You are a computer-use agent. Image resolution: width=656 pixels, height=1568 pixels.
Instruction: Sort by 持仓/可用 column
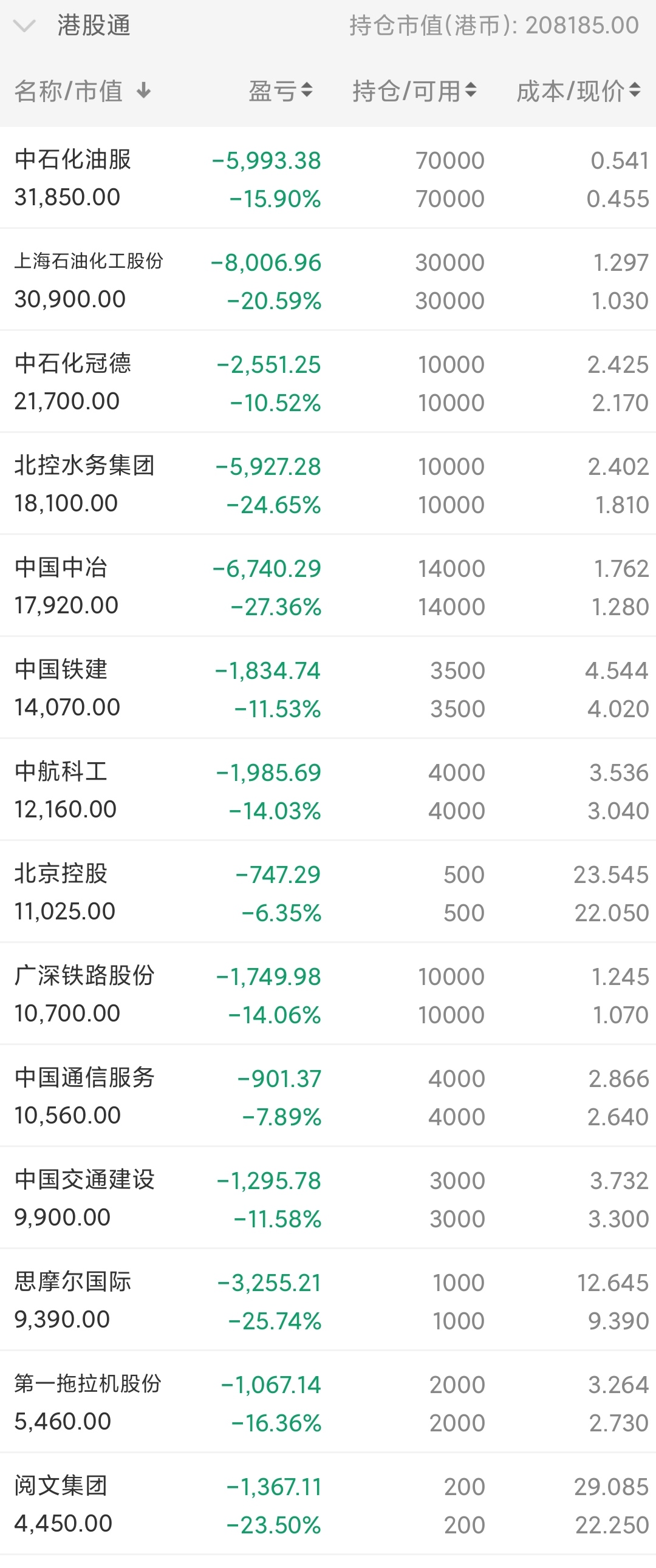414,91
